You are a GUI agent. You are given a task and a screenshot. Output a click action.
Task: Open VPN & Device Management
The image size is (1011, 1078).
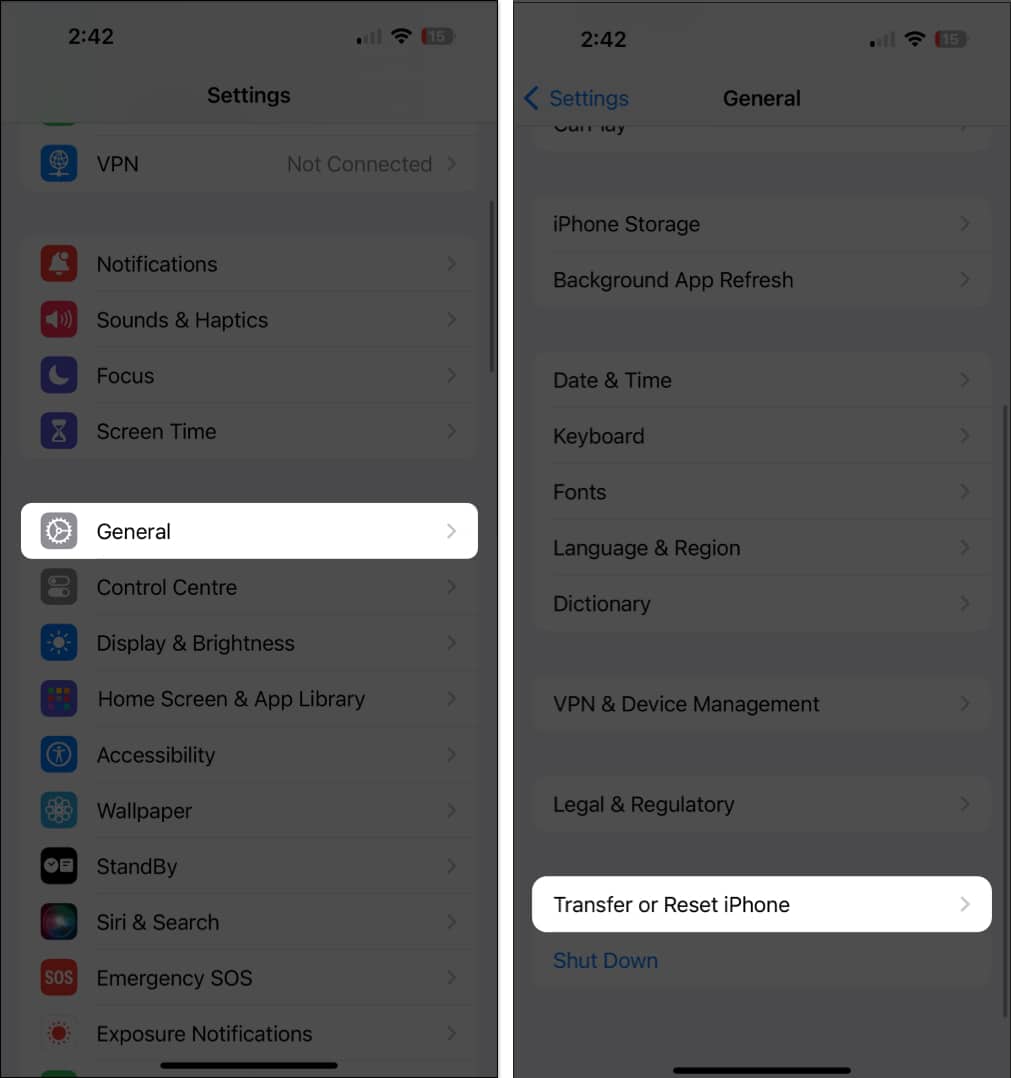coord(760,704)
